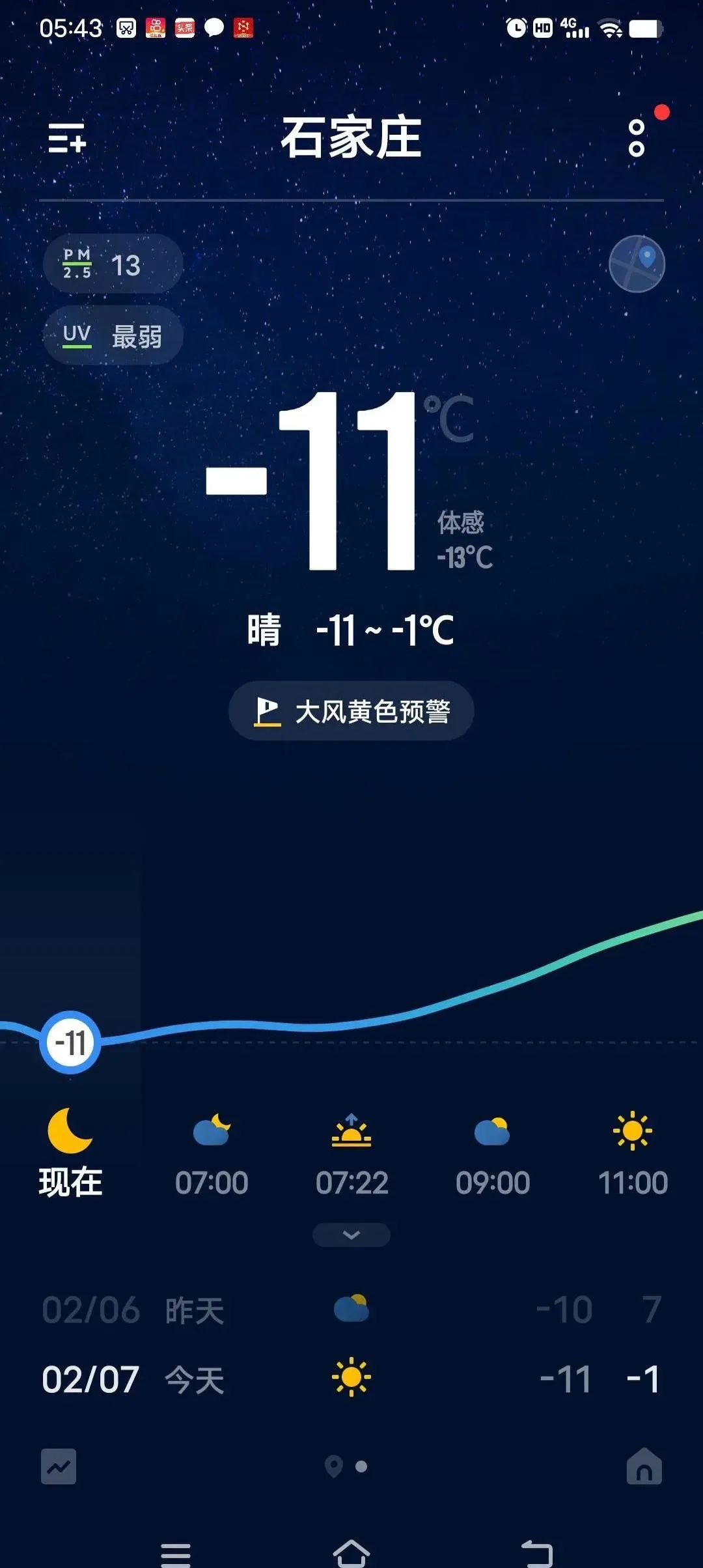Open the trend chart icon
This screenshot has height=1568, width=703.
(x=59, y=1466)
